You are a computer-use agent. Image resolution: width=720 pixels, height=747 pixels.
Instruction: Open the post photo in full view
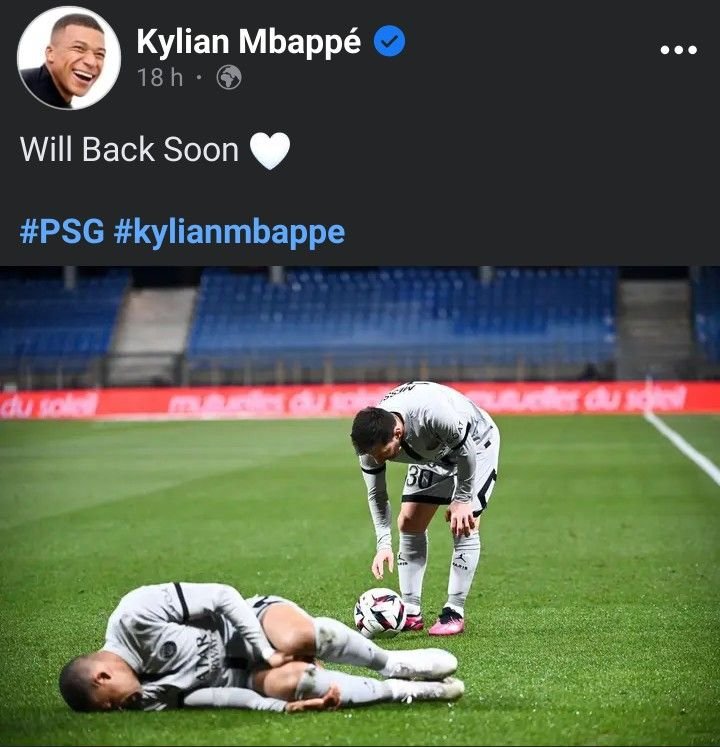point(360,505)
